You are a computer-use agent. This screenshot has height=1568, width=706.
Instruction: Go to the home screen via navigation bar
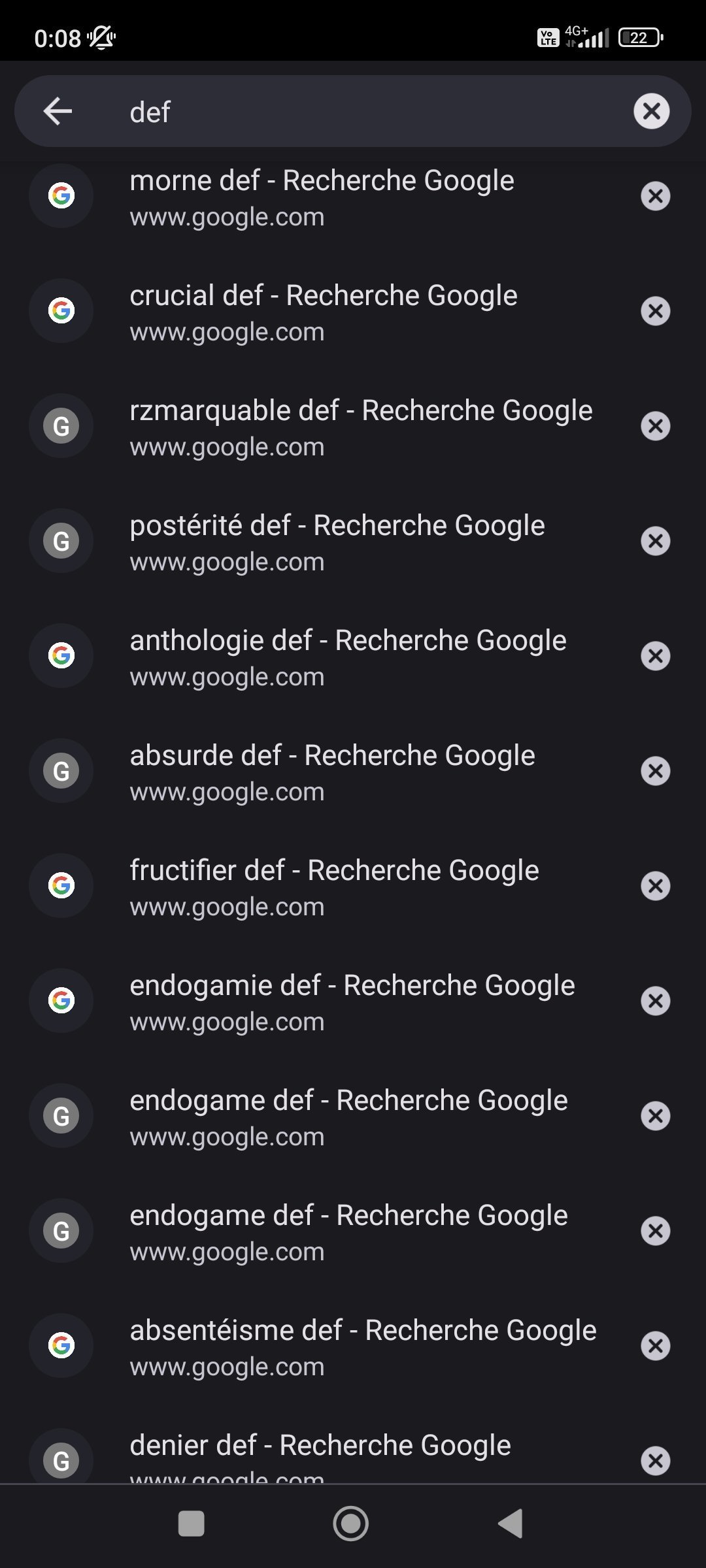tap(351, 1524)
